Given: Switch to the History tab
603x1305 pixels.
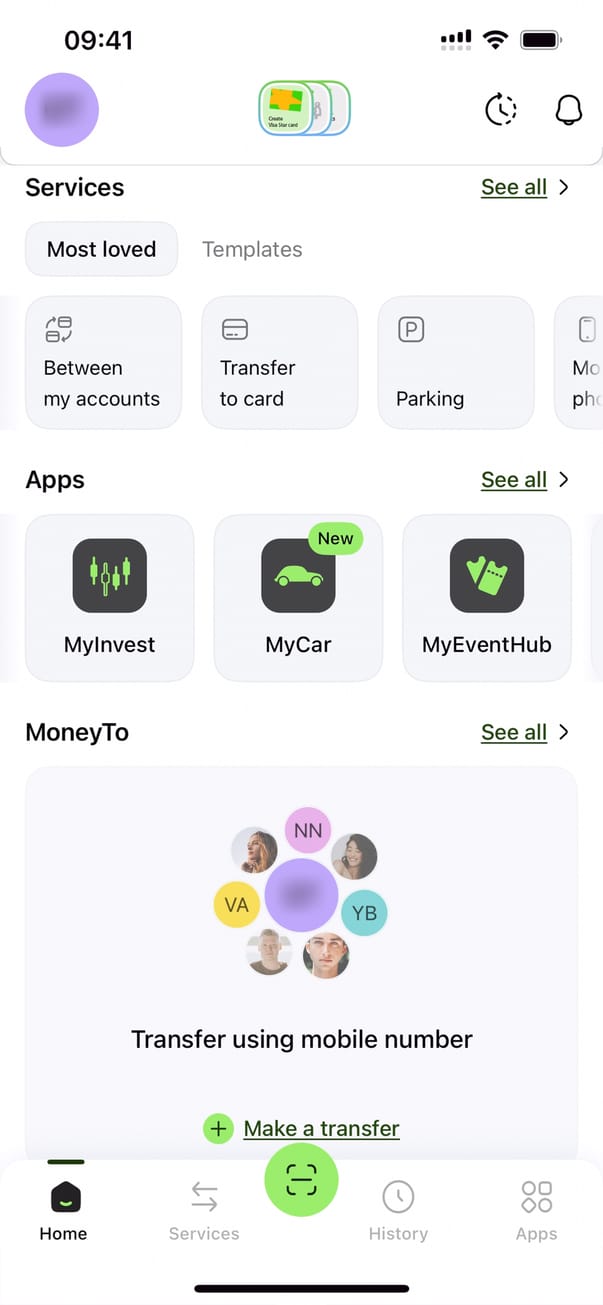Looking at the screenshot, I should pos(398,1210).
